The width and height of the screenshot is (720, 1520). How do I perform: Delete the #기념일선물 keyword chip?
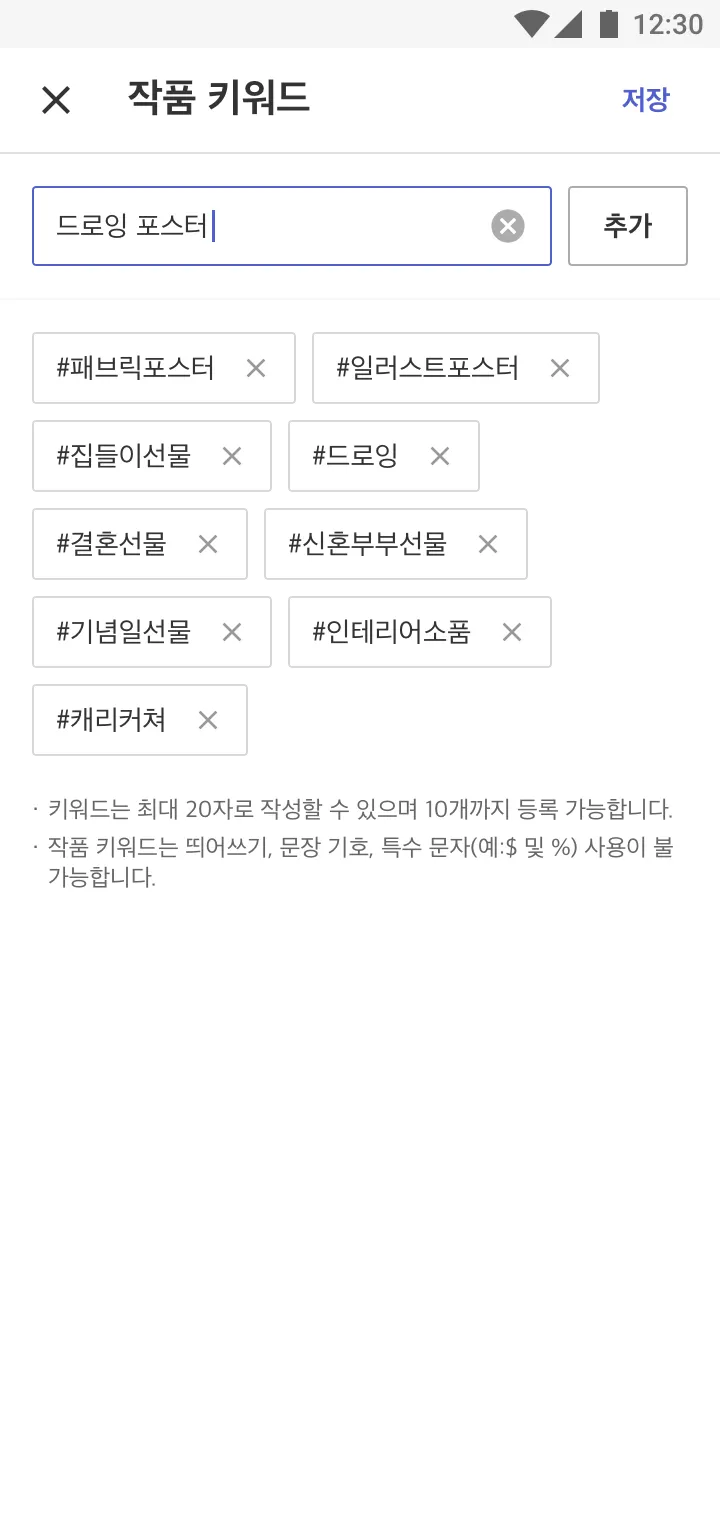232,632
